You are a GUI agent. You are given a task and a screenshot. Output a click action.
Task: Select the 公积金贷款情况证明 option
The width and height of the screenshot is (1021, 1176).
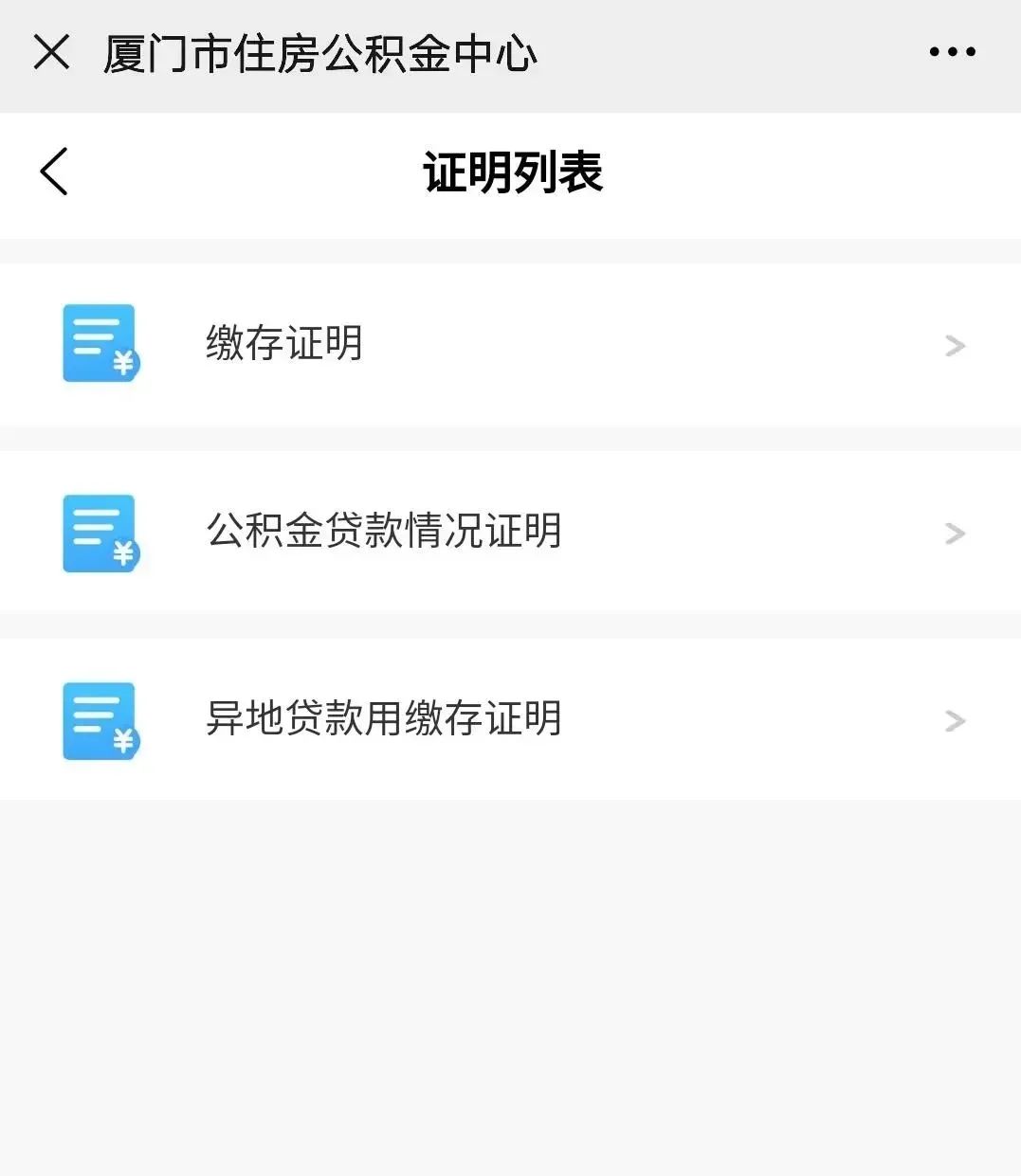point(384,533)
